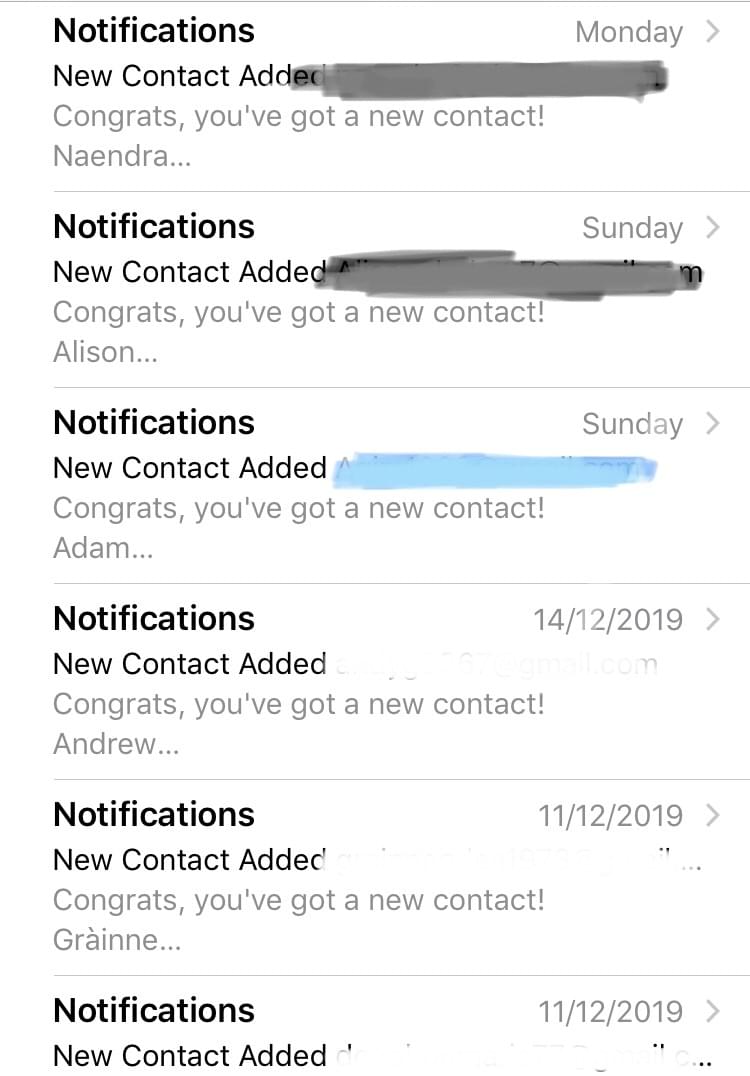
Task: Open the new contact email about Naendra
Action: click(375, 95)
